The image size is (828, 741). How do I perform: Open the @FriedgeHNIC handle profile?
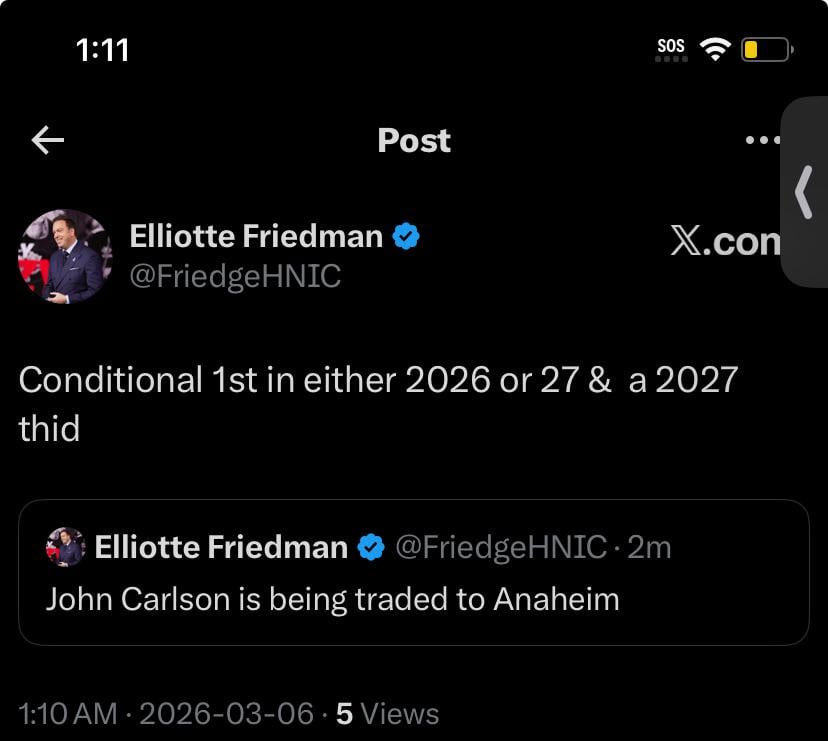tap(235, 276)
